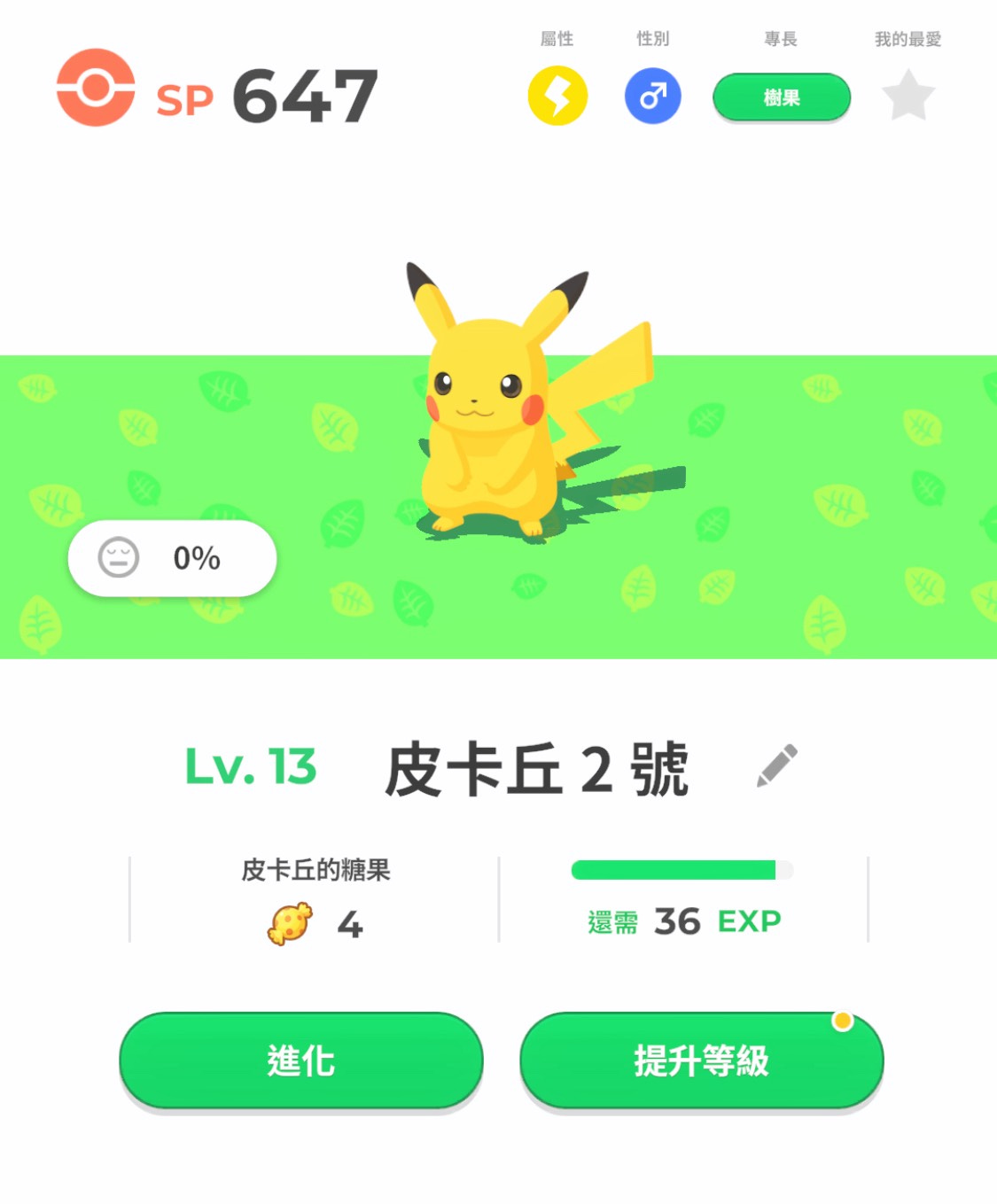Tap the 樹果 specialty chip
997x1204 pixels.
[x=781, y=97]
